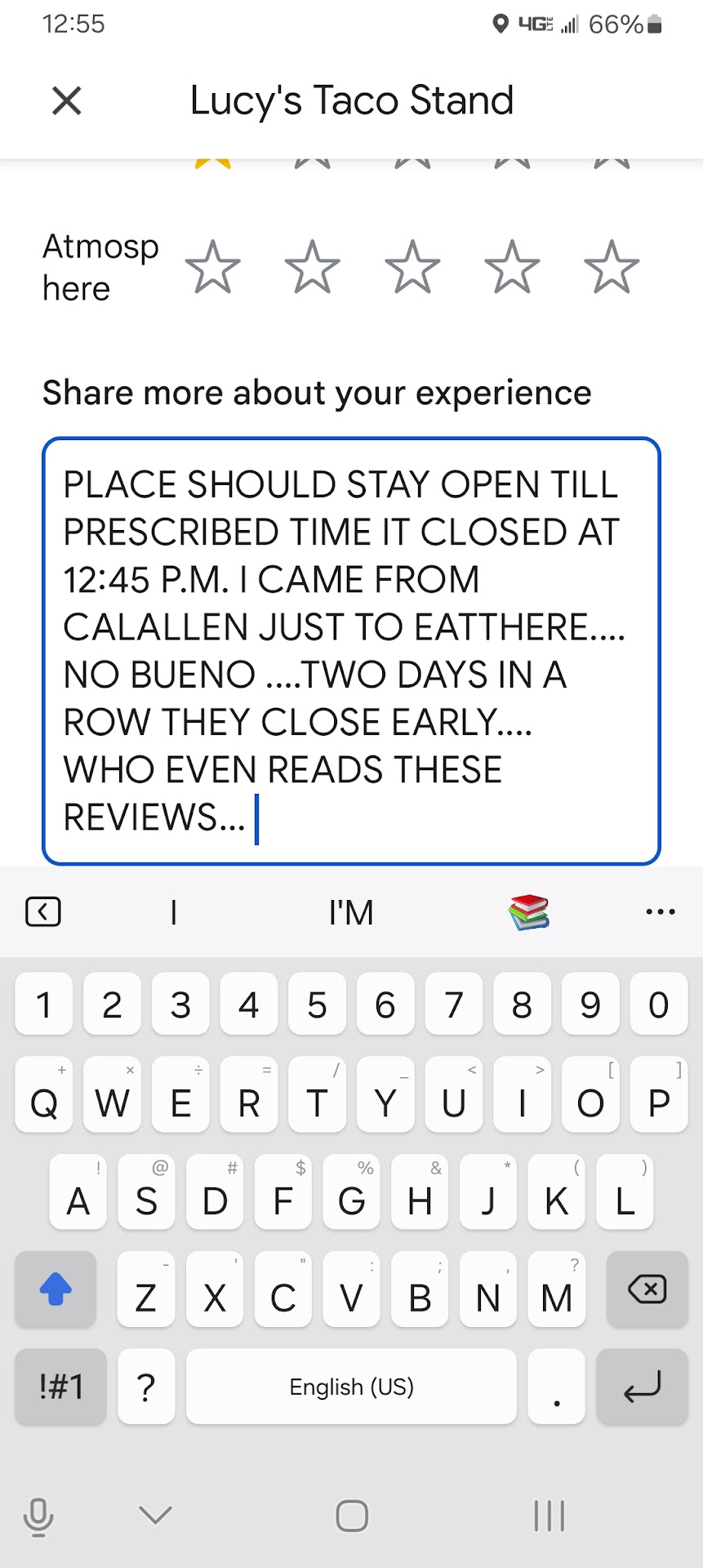Image resolution: width=703 pixels, height=1568 pixels.
Task: Give Atmosphere five stars
Action: click(x=612, y=267)
